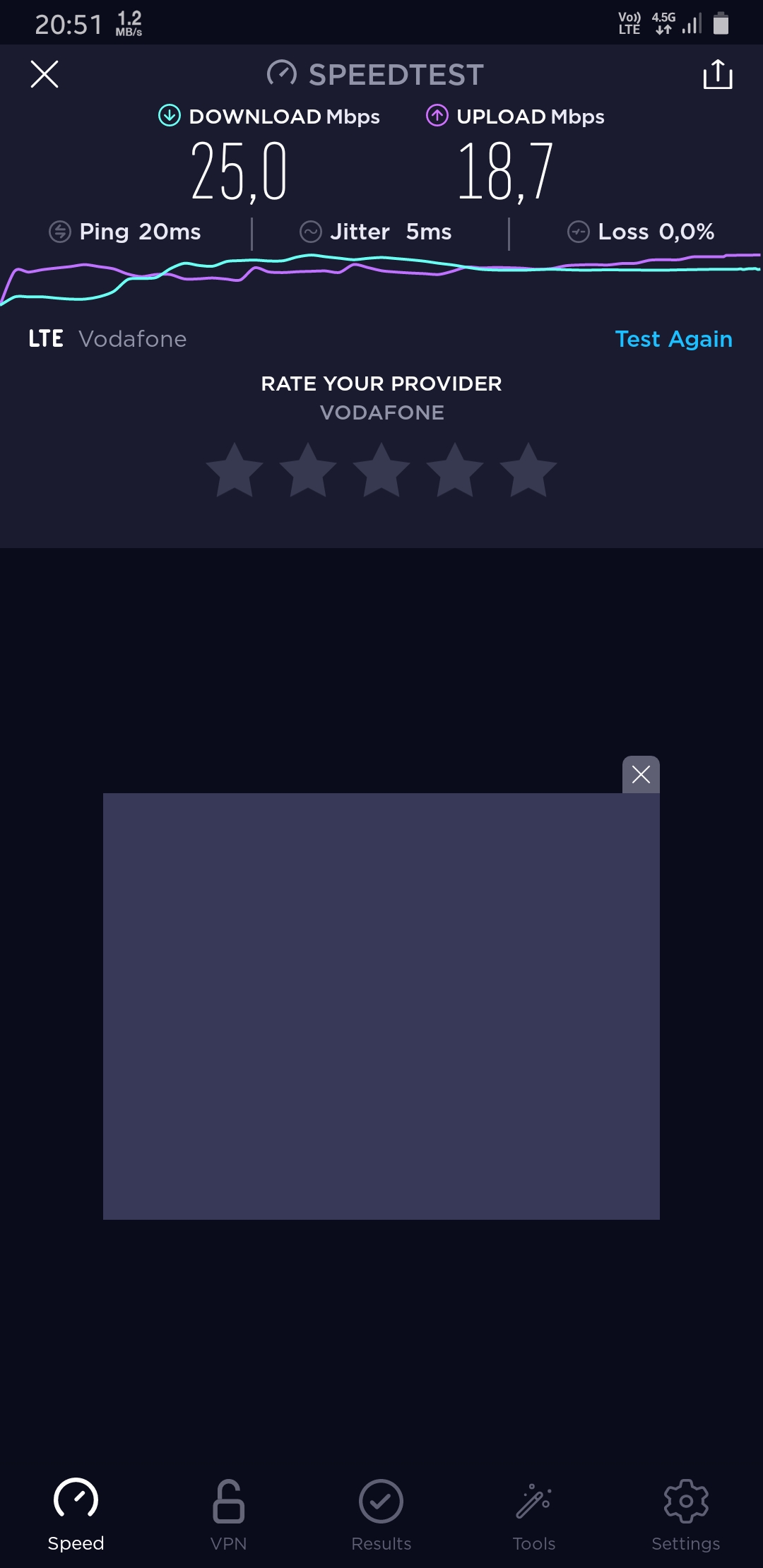
Task: Select the Speed tab
Action: point(76,1515)
